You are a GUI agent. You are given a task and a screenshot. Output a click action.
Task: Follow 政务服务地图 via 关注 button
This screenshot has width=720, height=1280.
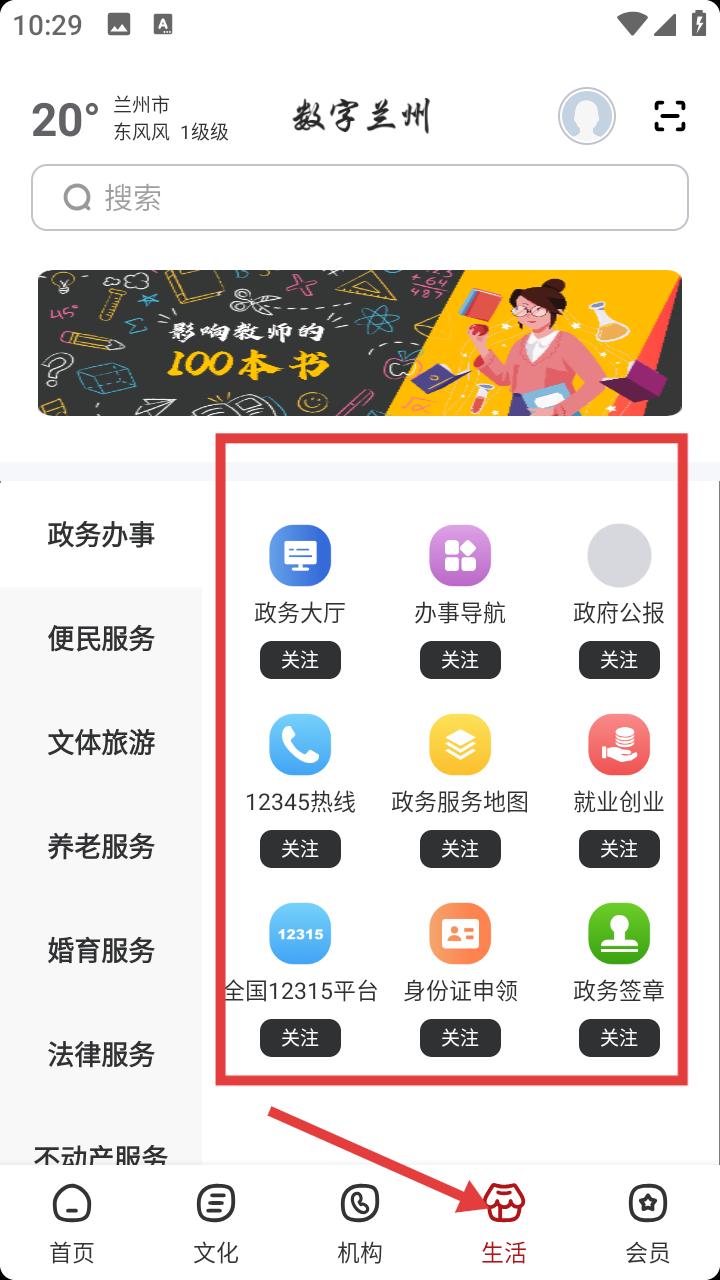(x=460, y=849)
